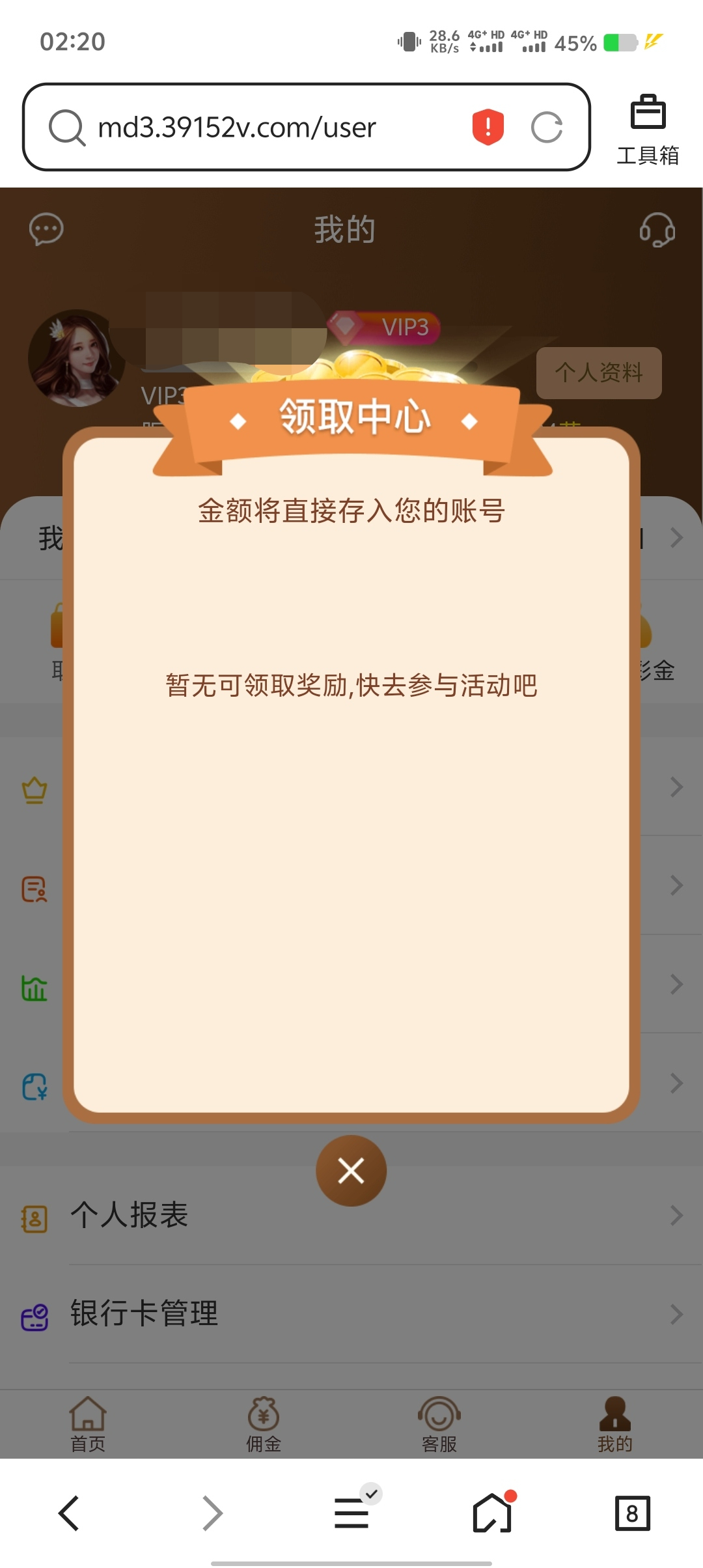The image size is (703, 1568).
Task: Tap the browser address bar
Action: click(x=260, y=127)
